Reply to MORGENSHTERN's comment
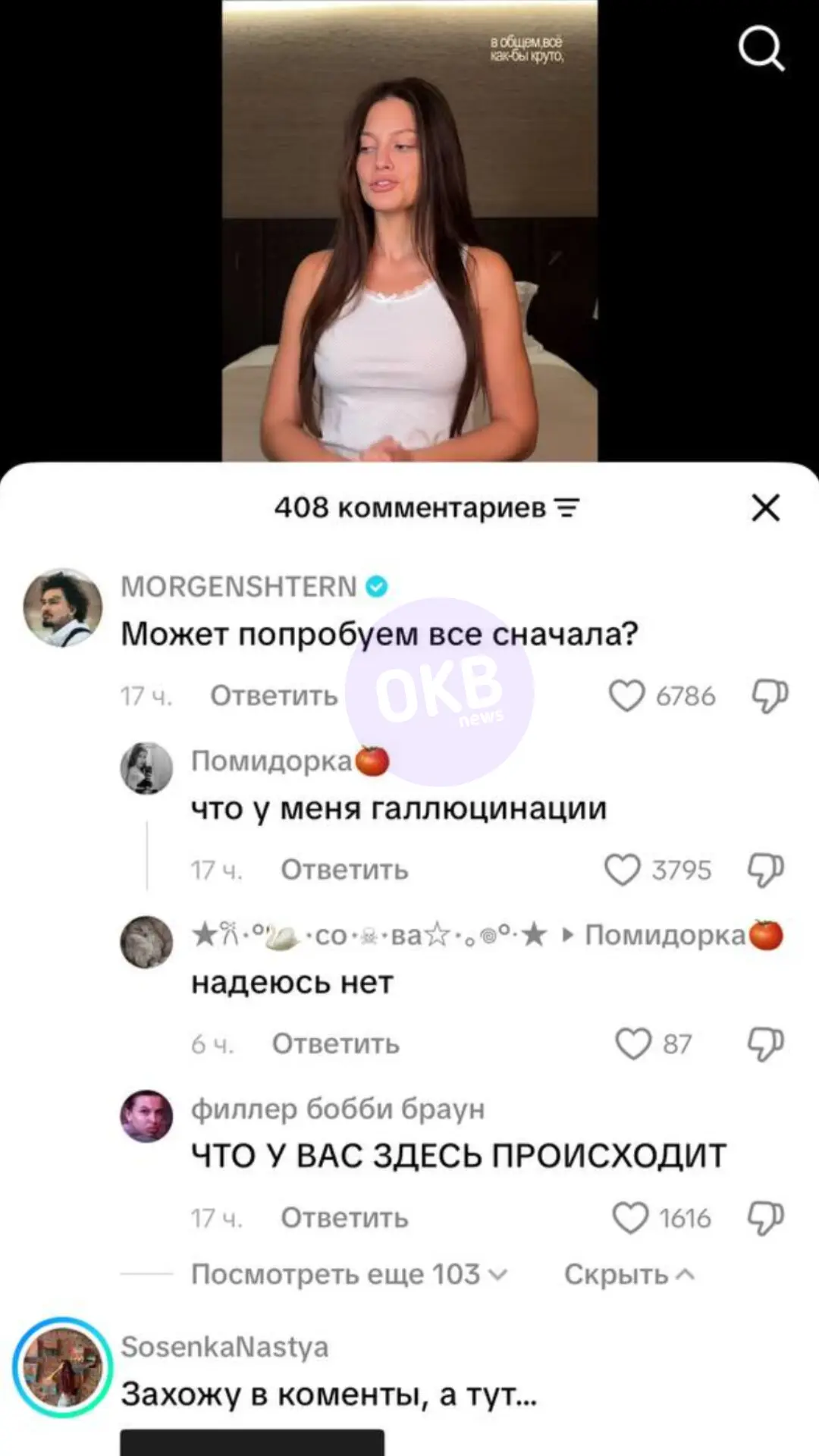 pyautogui.click(x=274, y=695)
